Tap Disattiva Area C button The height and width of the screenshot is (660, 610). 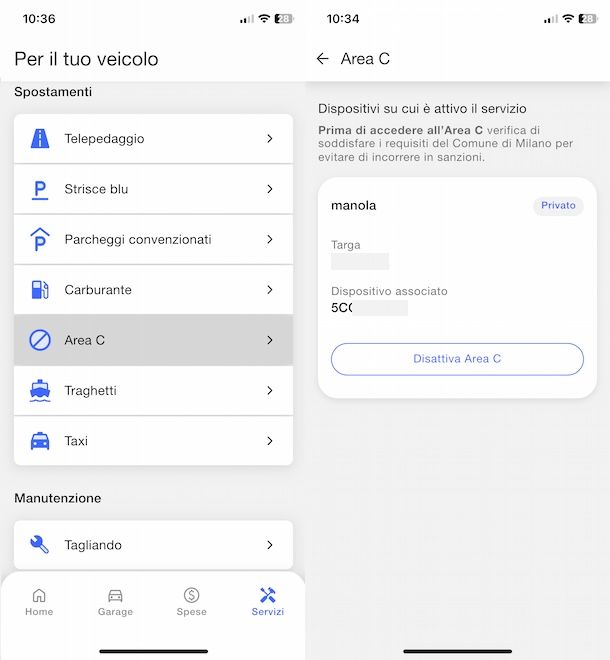457,359
